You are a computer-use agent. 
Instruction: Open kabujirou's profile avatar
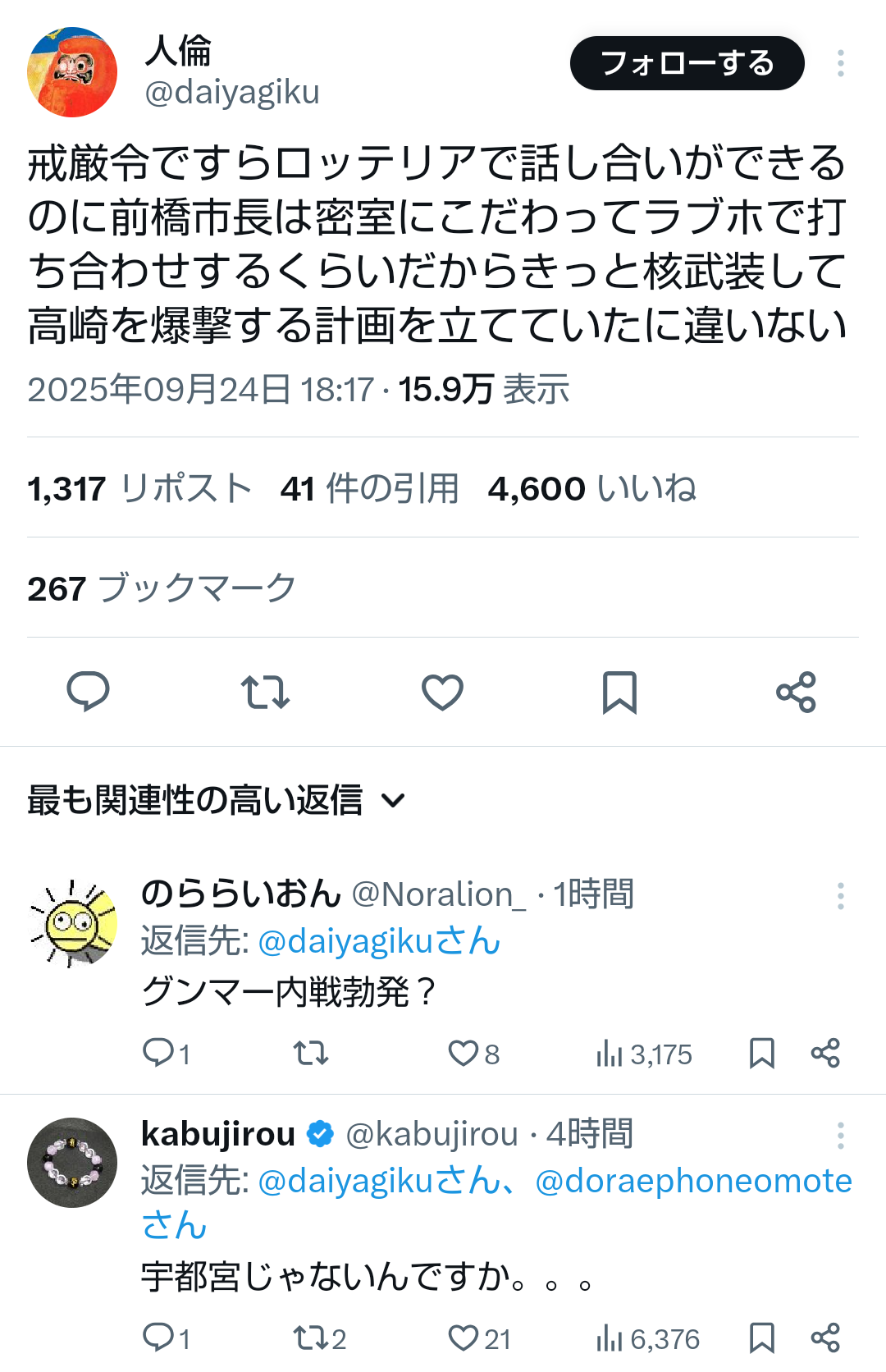(72, 1162)
